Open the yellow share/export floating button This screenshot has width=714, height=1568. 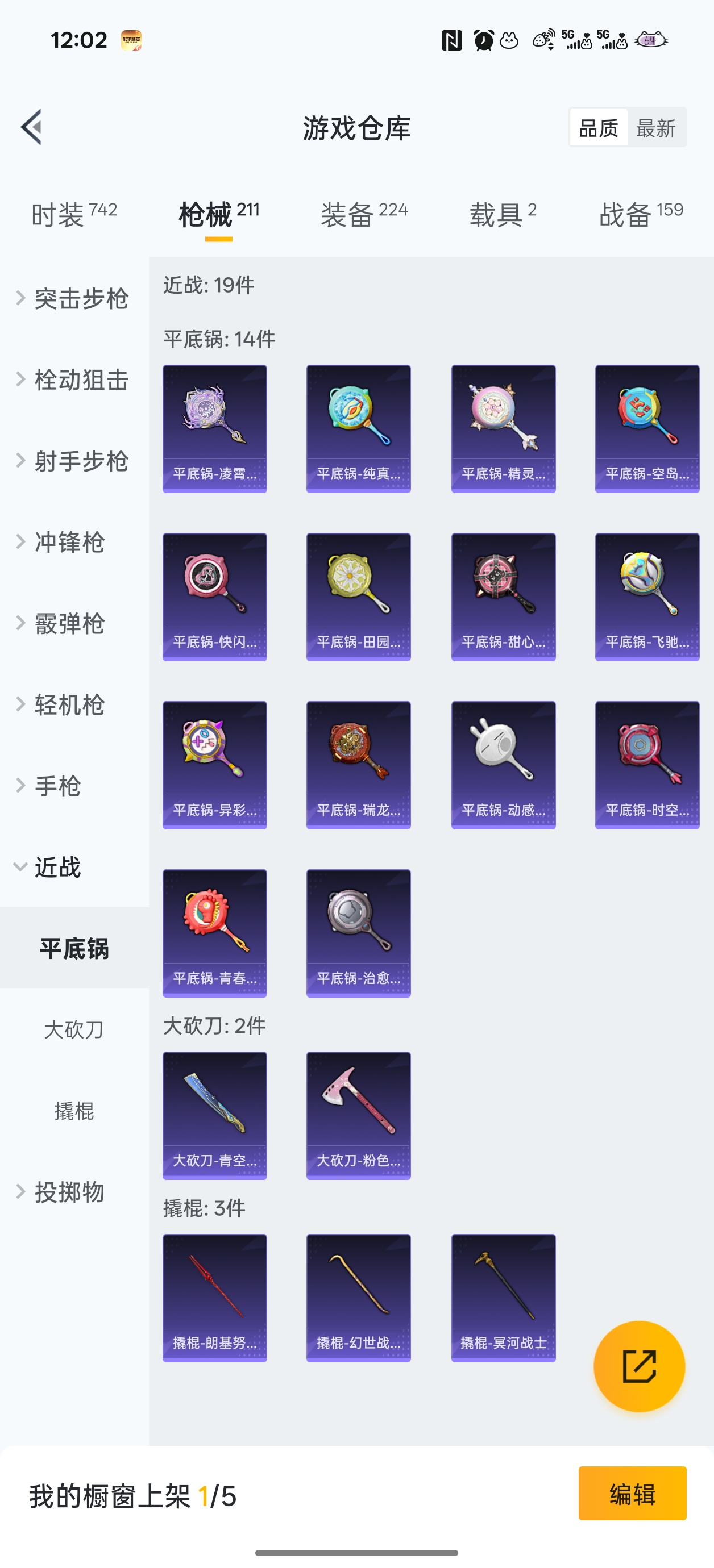[638, 1366]
